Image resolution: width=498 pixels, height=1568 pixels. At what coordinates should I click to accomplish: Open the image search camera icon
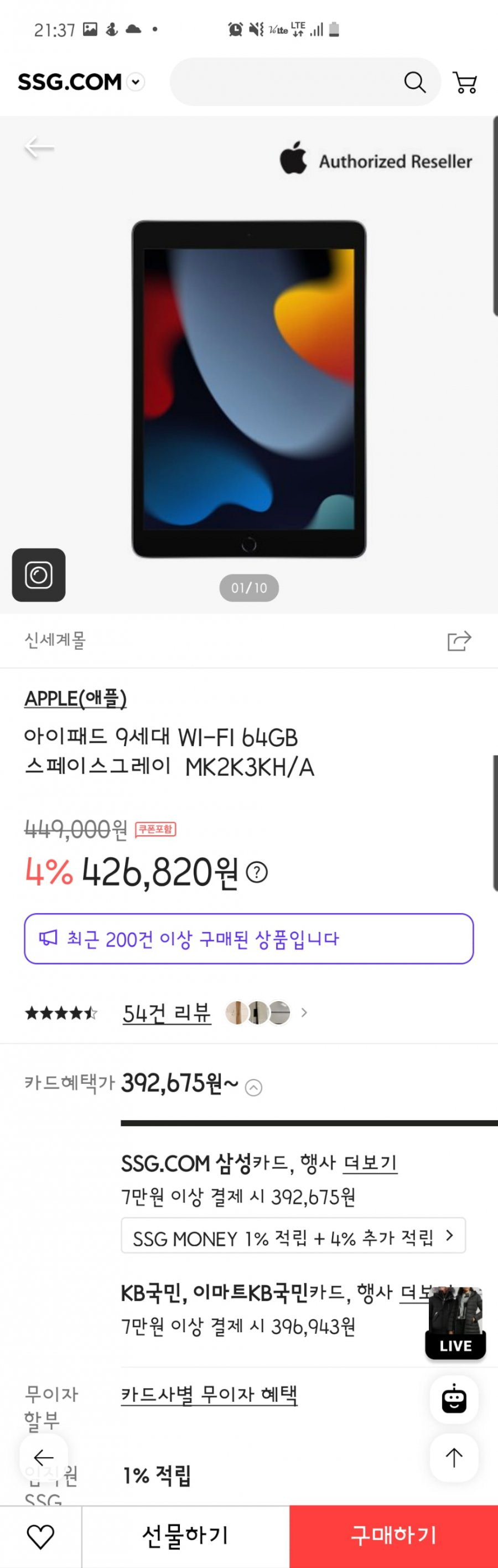click(39, 575)
